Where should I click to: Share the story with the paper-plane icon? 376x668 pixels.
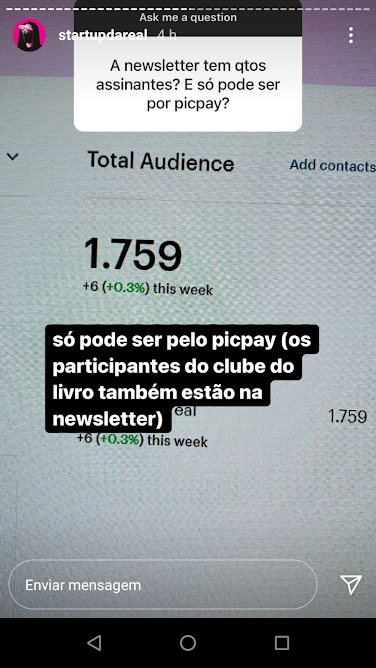tap(351, 584)
